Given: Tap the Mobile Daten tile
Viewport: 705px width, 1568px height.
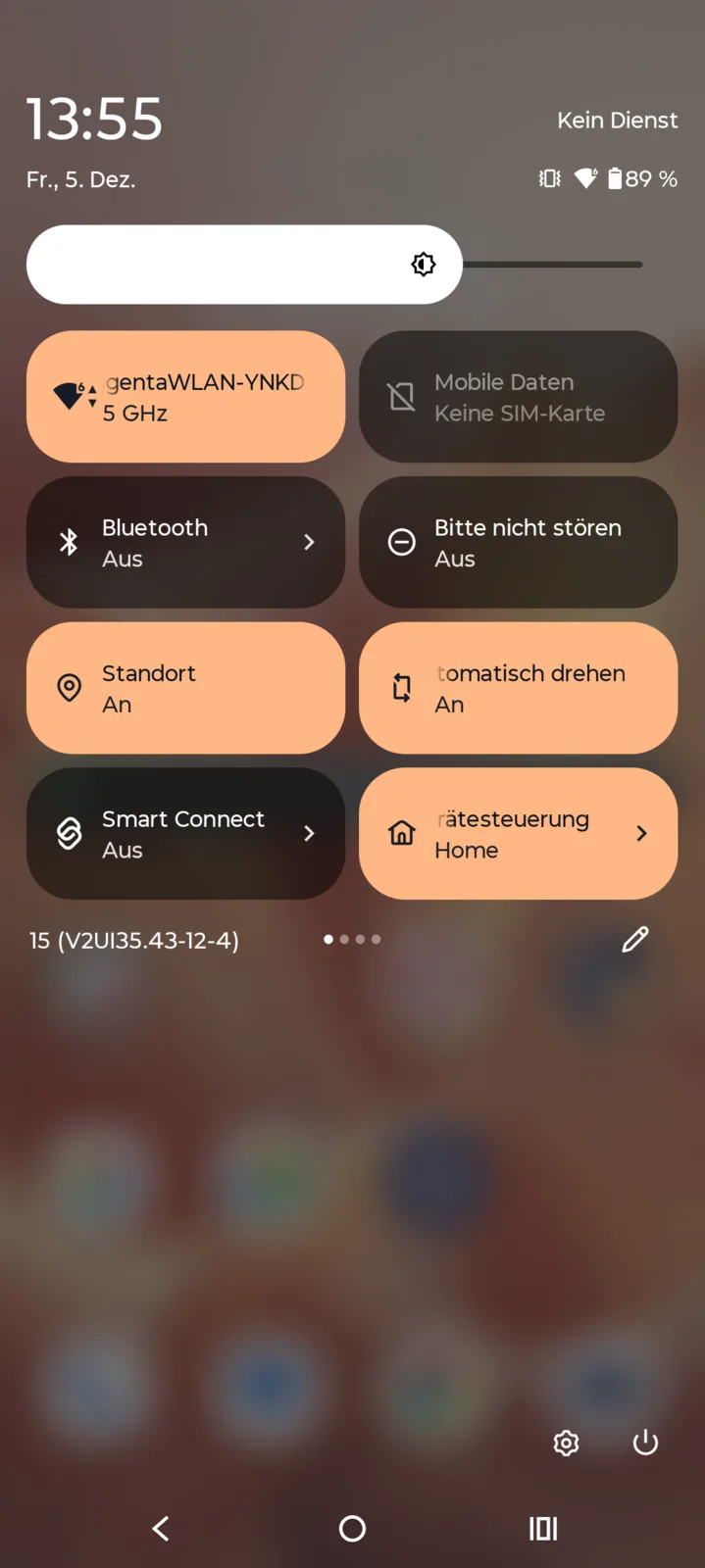Looking at the screenshot, I should [x=518, y=397].
